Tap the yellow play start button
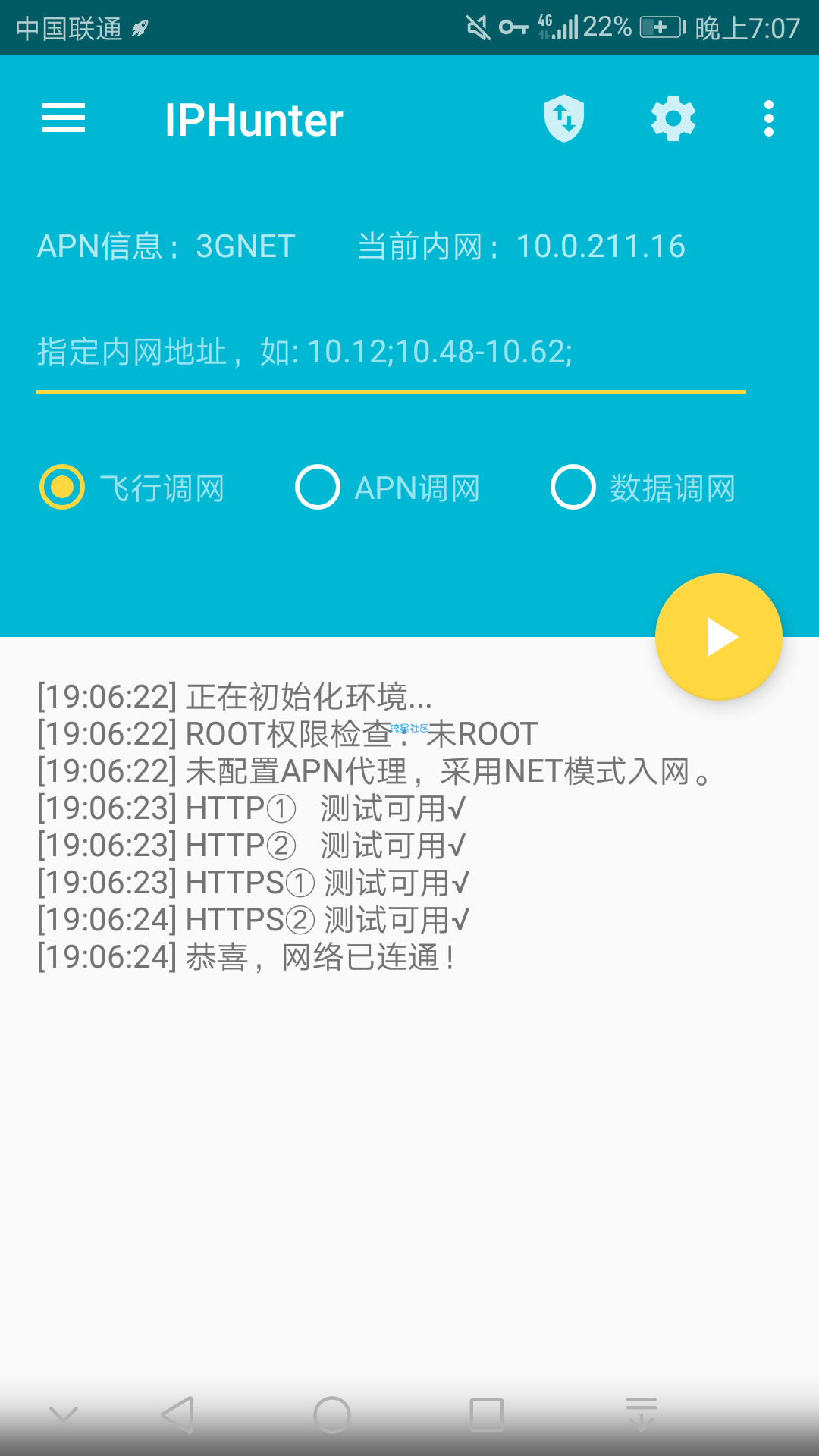The height and width of the screenshot is (1456, 819). click(718, 637)
